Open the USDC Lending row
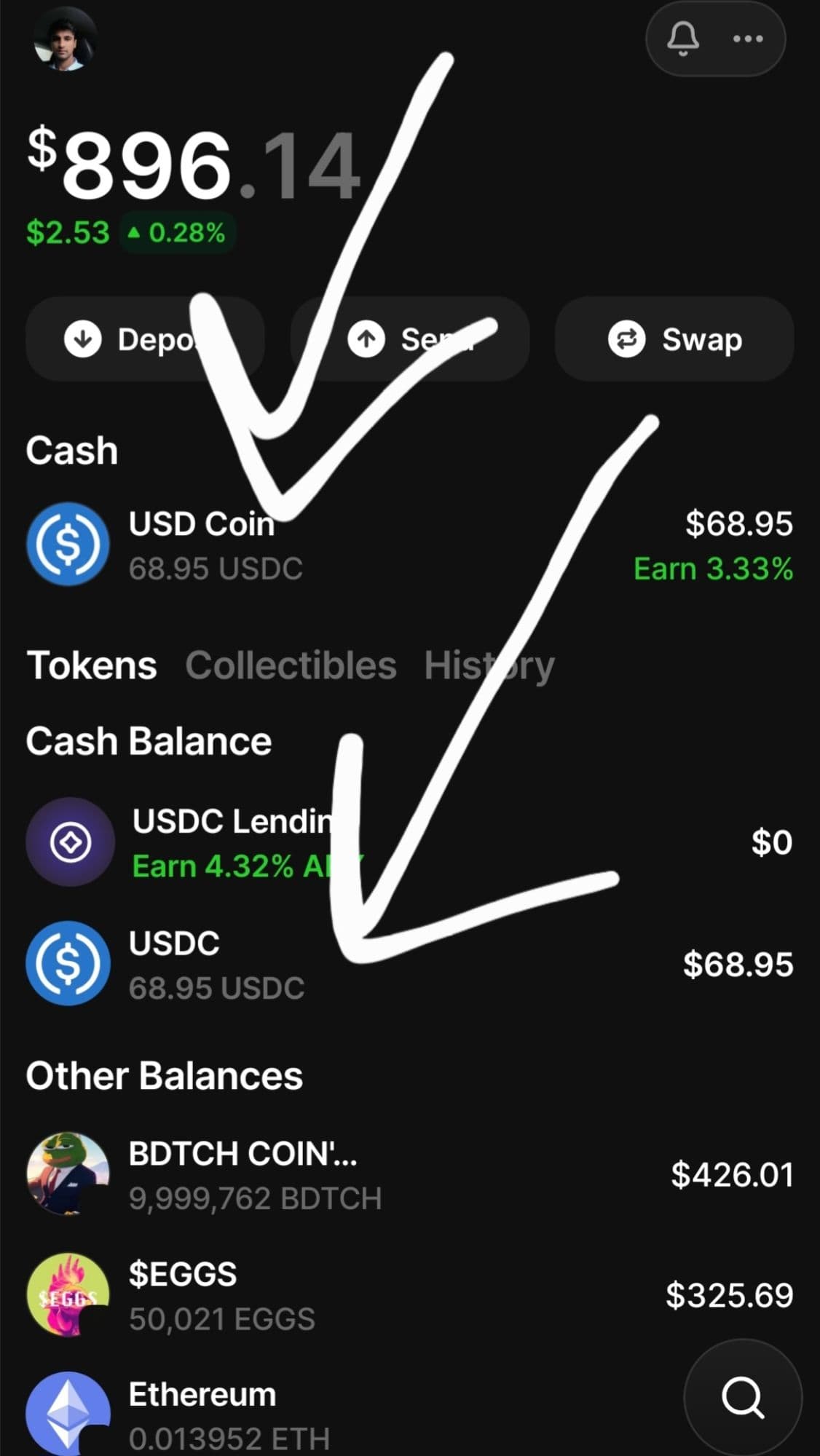The width and height of the screenshot is (820, 1456). coord(408,842)
